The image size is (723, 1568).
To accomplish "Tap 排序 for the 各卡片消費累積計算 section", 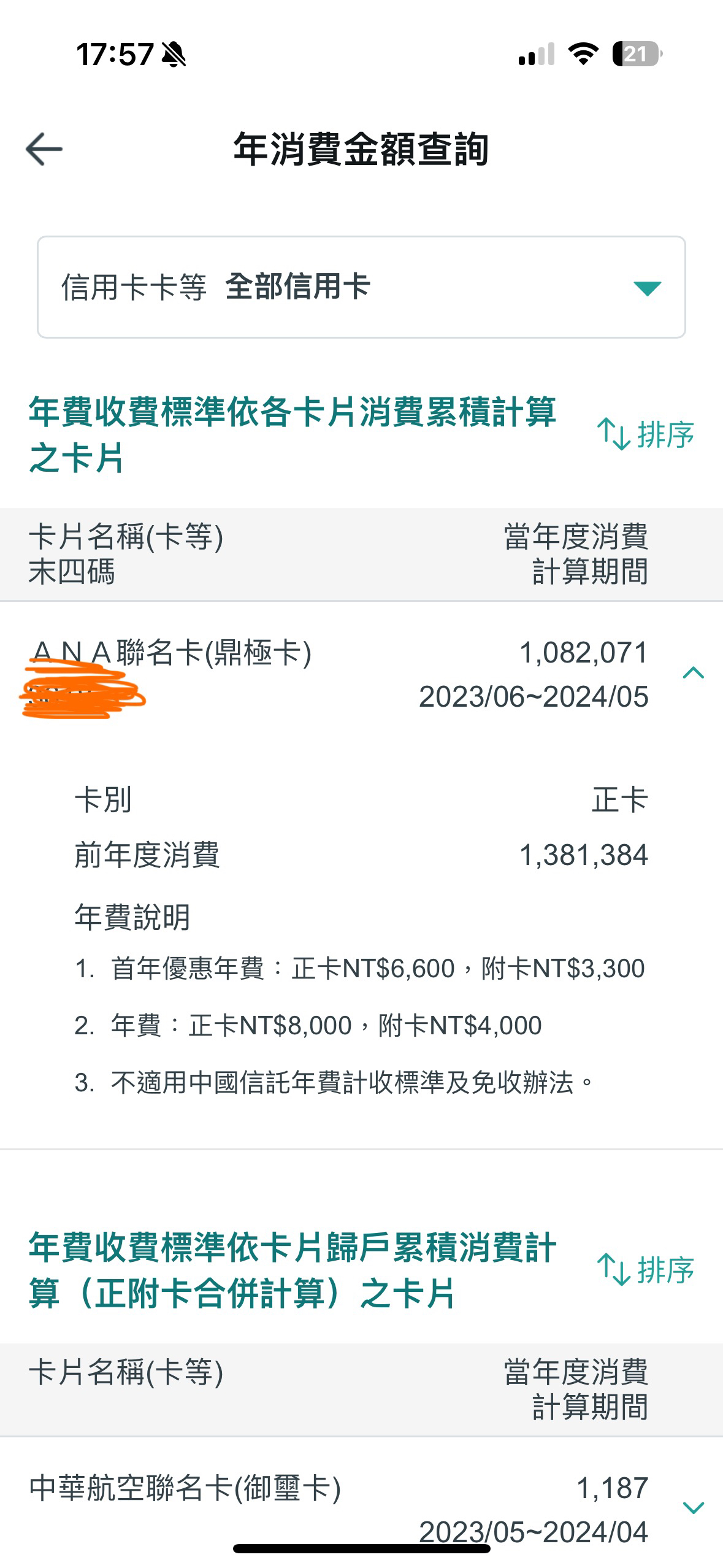I will pyautogui.click(x=646, y=434).
